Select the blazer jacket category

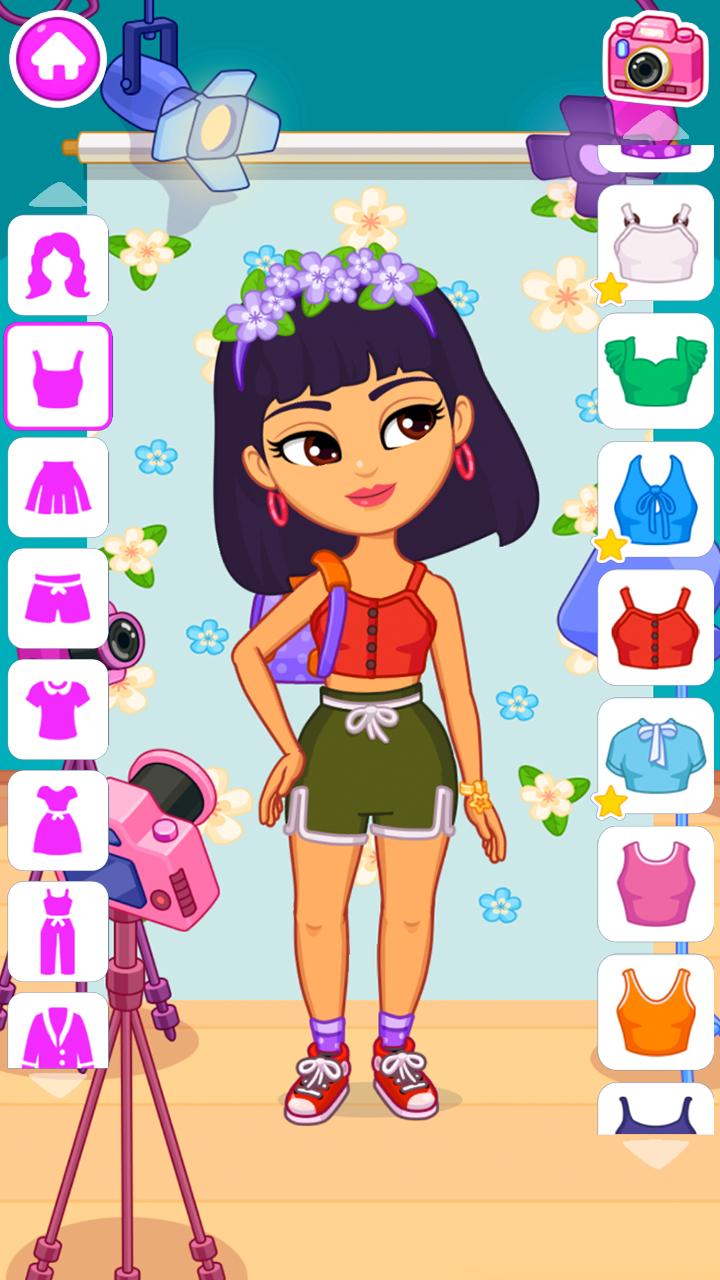click(58, 1032)
